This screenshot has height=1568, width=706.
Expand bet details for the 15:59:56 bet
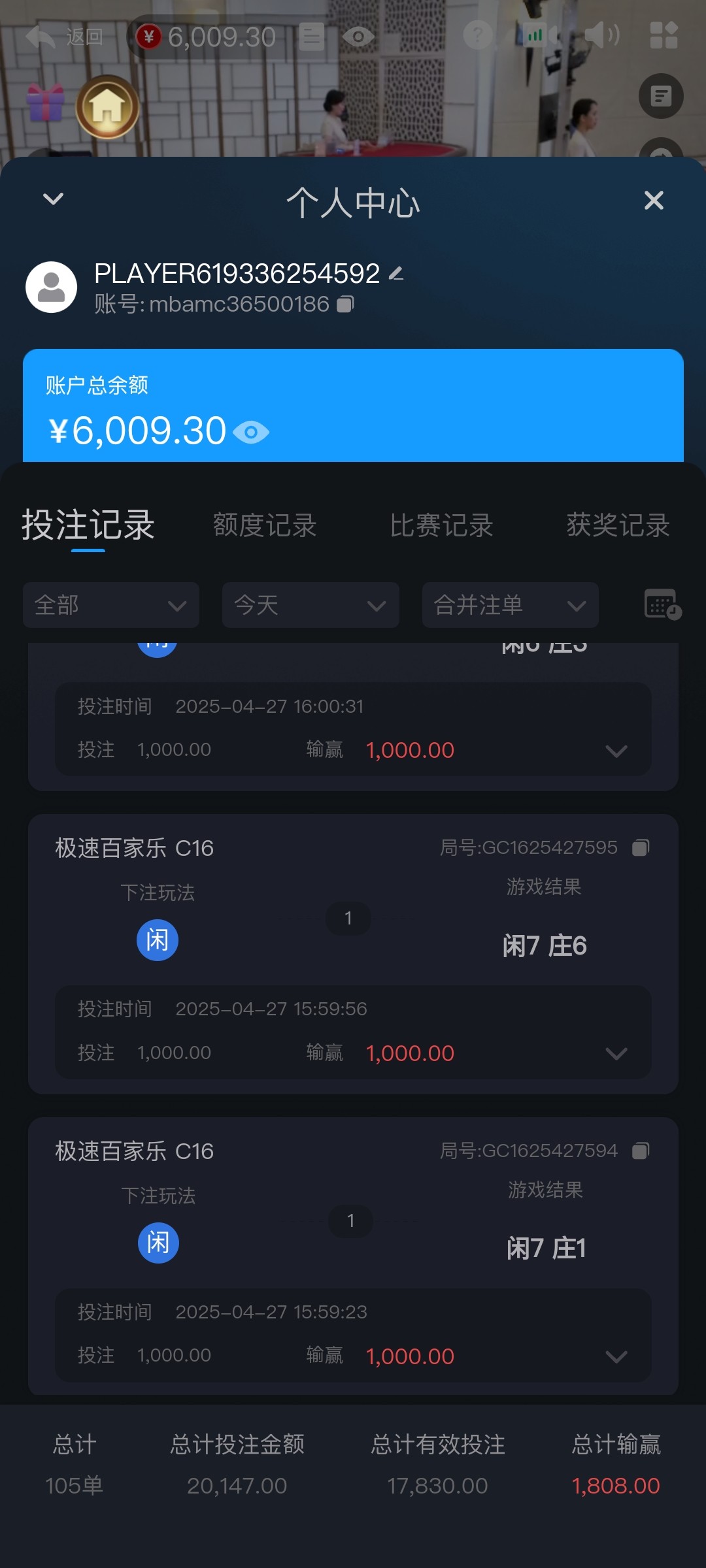(x=616, y=1053)
